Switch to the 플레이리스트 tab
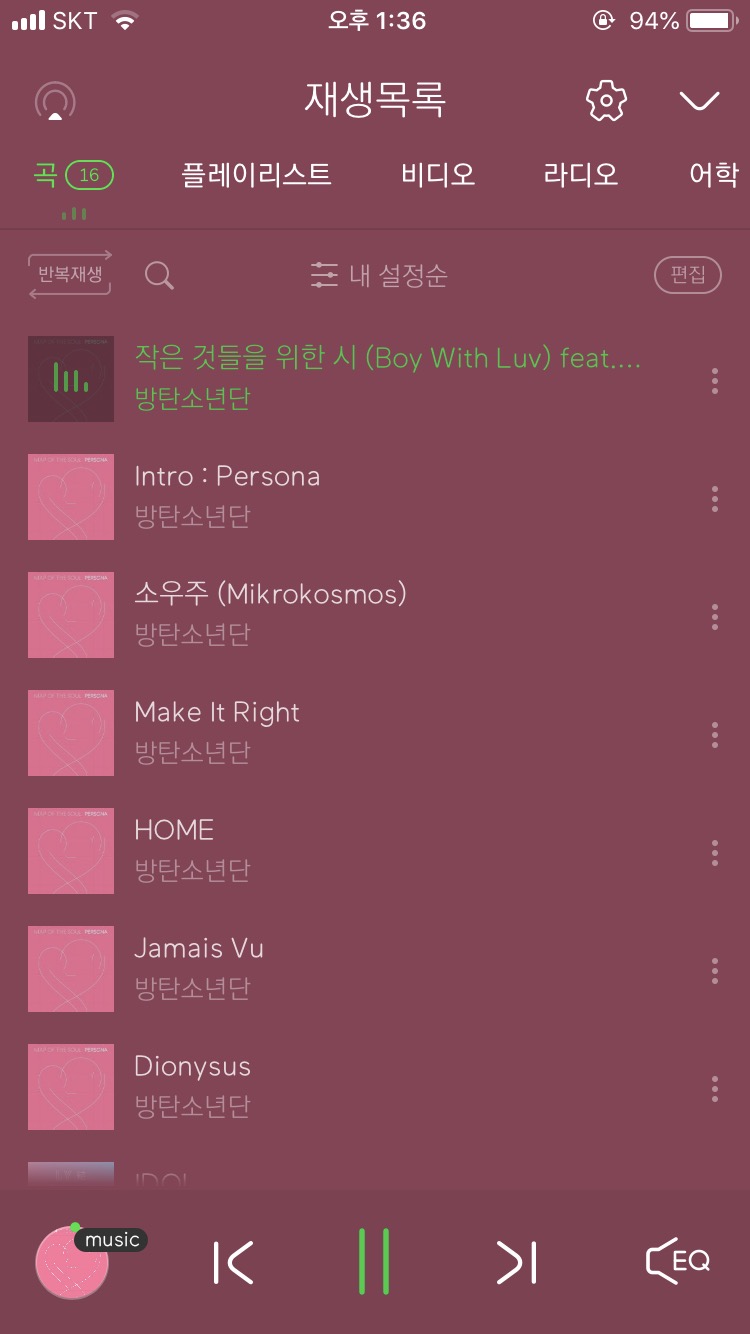The image size is (750, 1334). 256,175
